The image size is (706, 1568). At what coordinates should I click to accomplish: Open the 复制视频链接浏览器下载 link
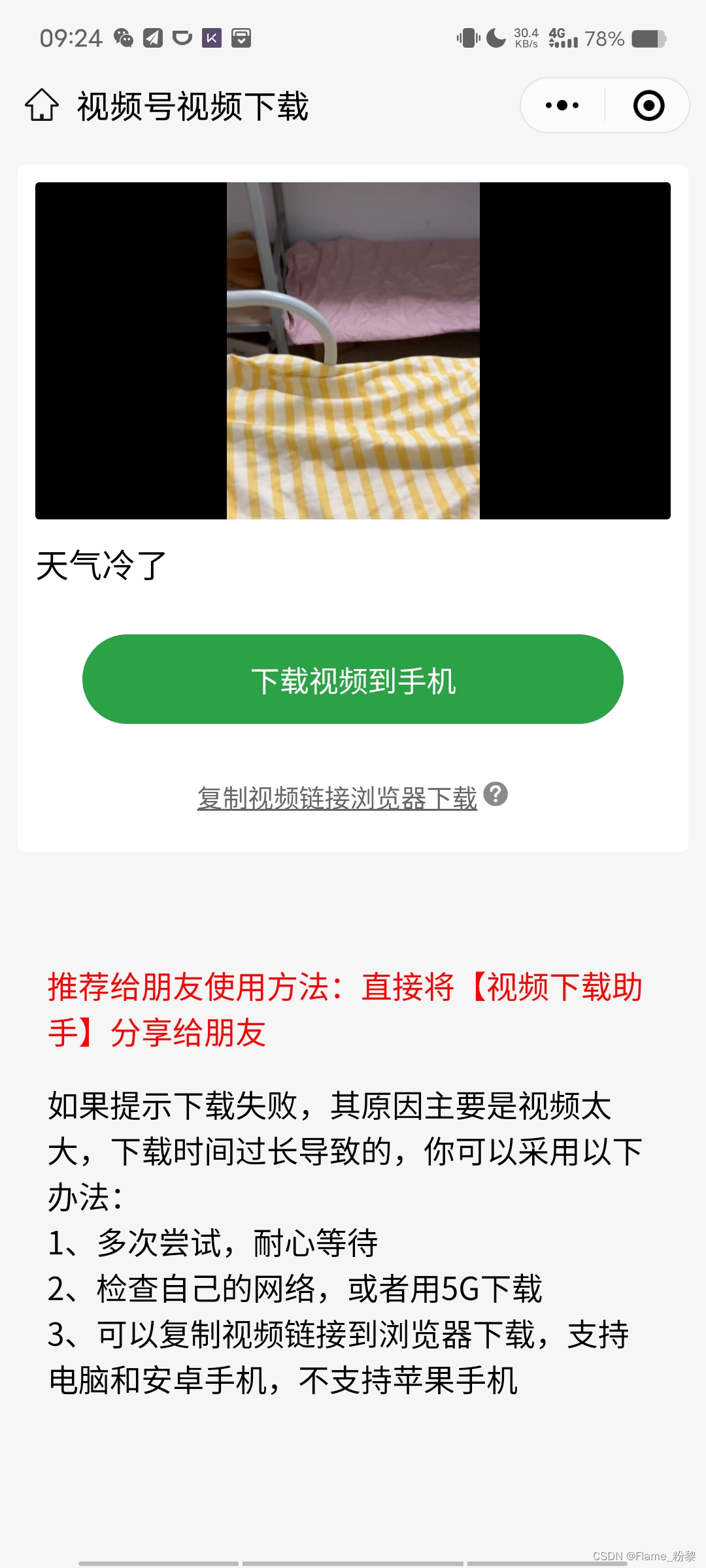point(337,798)
